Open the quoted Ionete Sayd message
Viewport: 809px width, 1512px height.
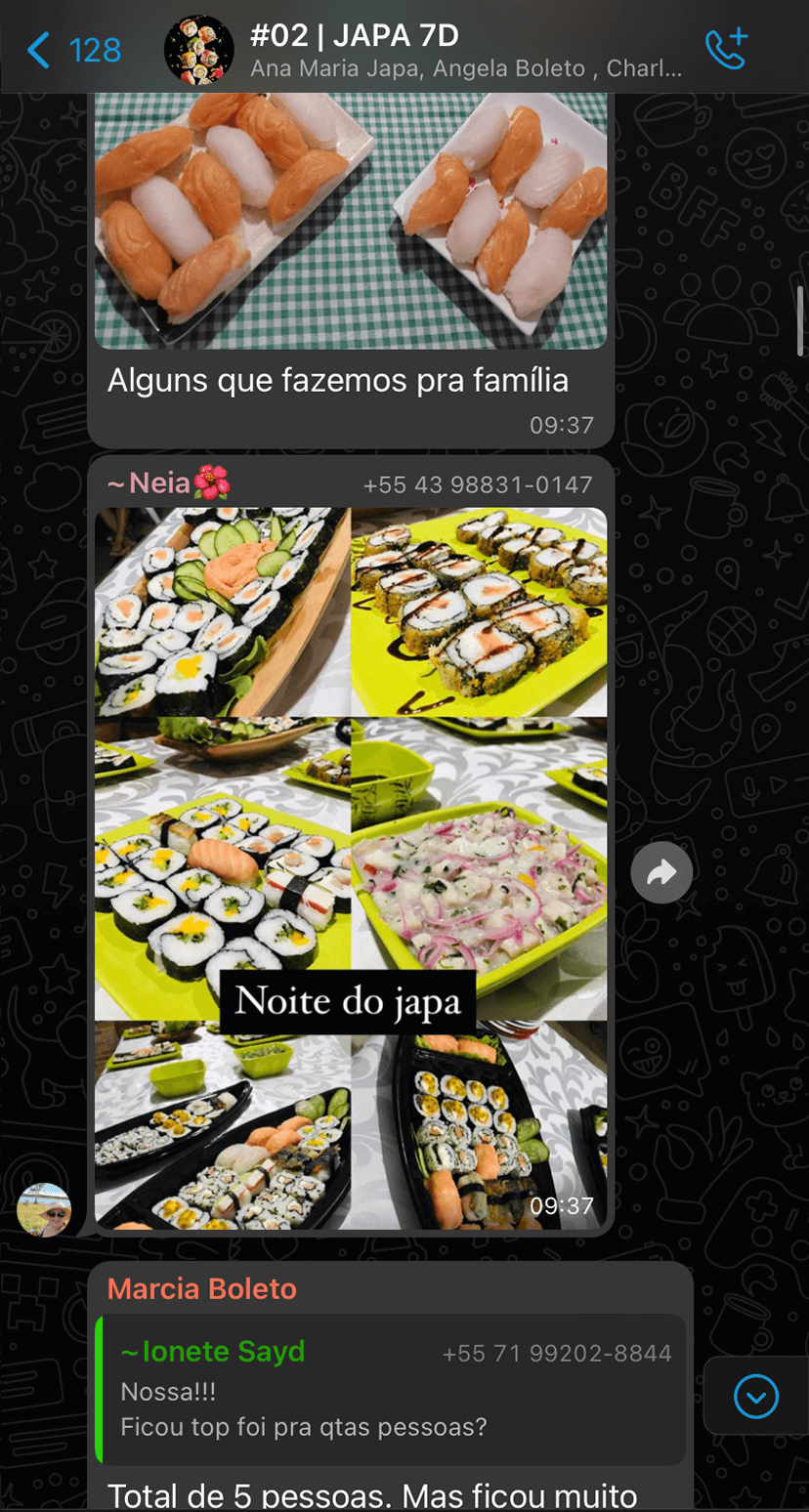391,1389
